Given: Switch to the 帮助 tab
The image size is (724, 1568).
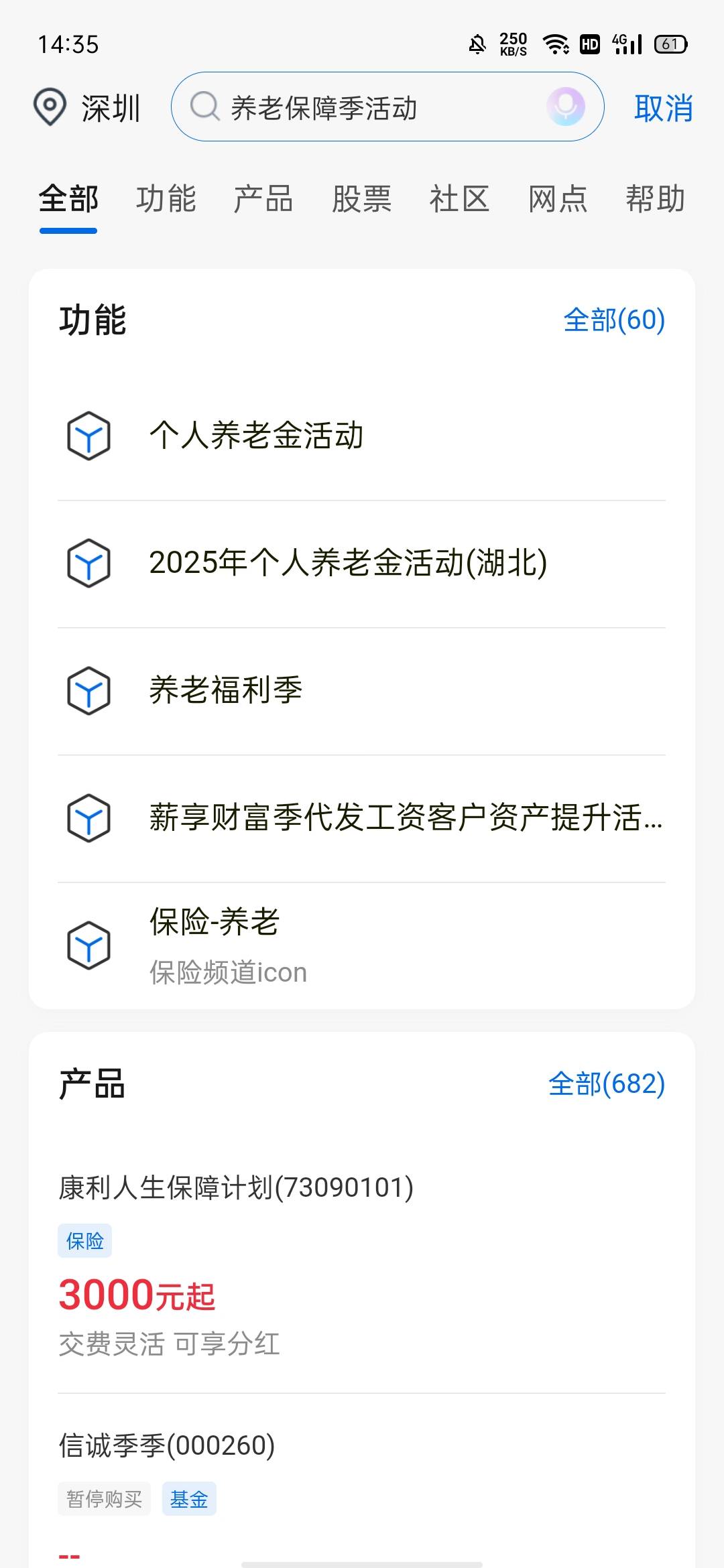Looking at the screenshot, I should pyautogui.click(x=656, y=199).
